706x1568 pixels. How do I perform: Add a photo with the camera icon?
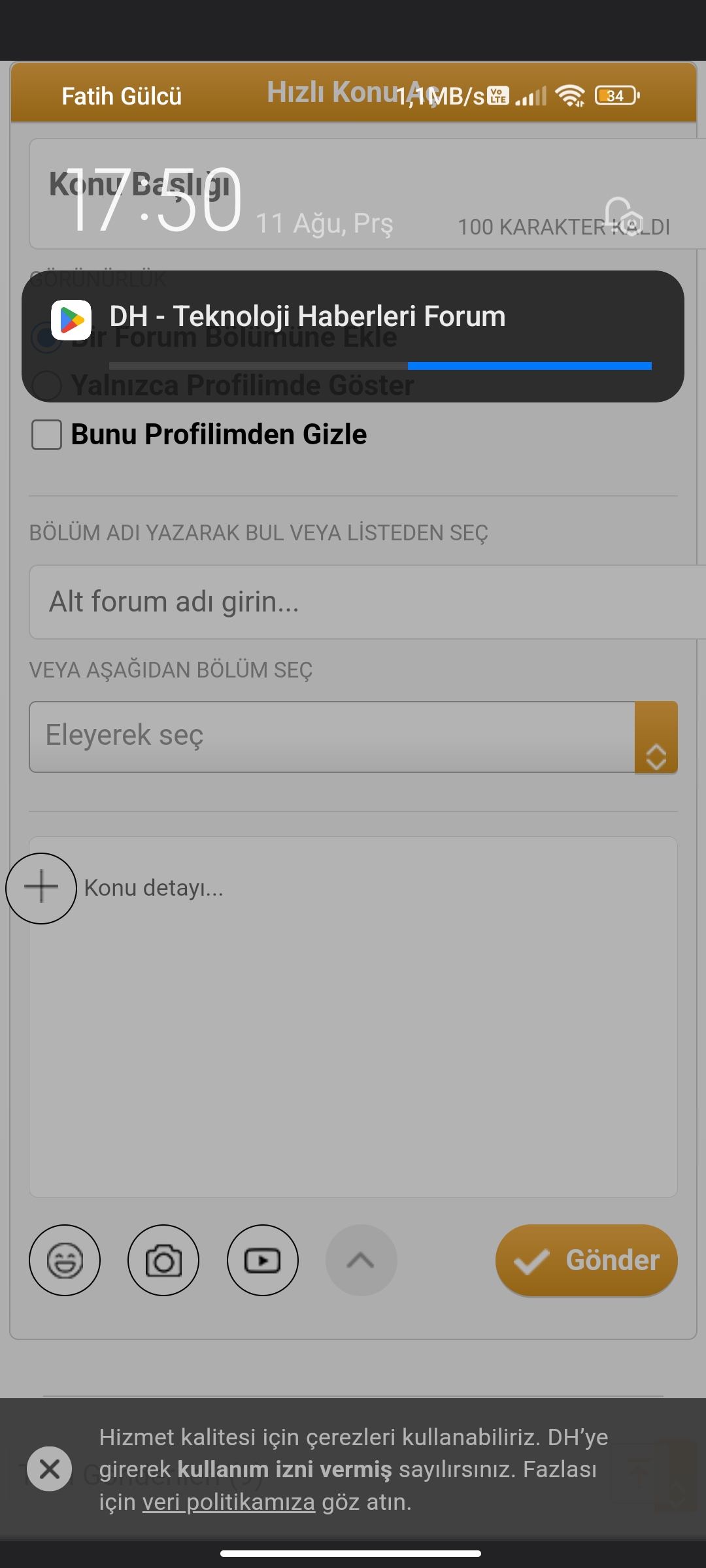[x=163, y=1260]
